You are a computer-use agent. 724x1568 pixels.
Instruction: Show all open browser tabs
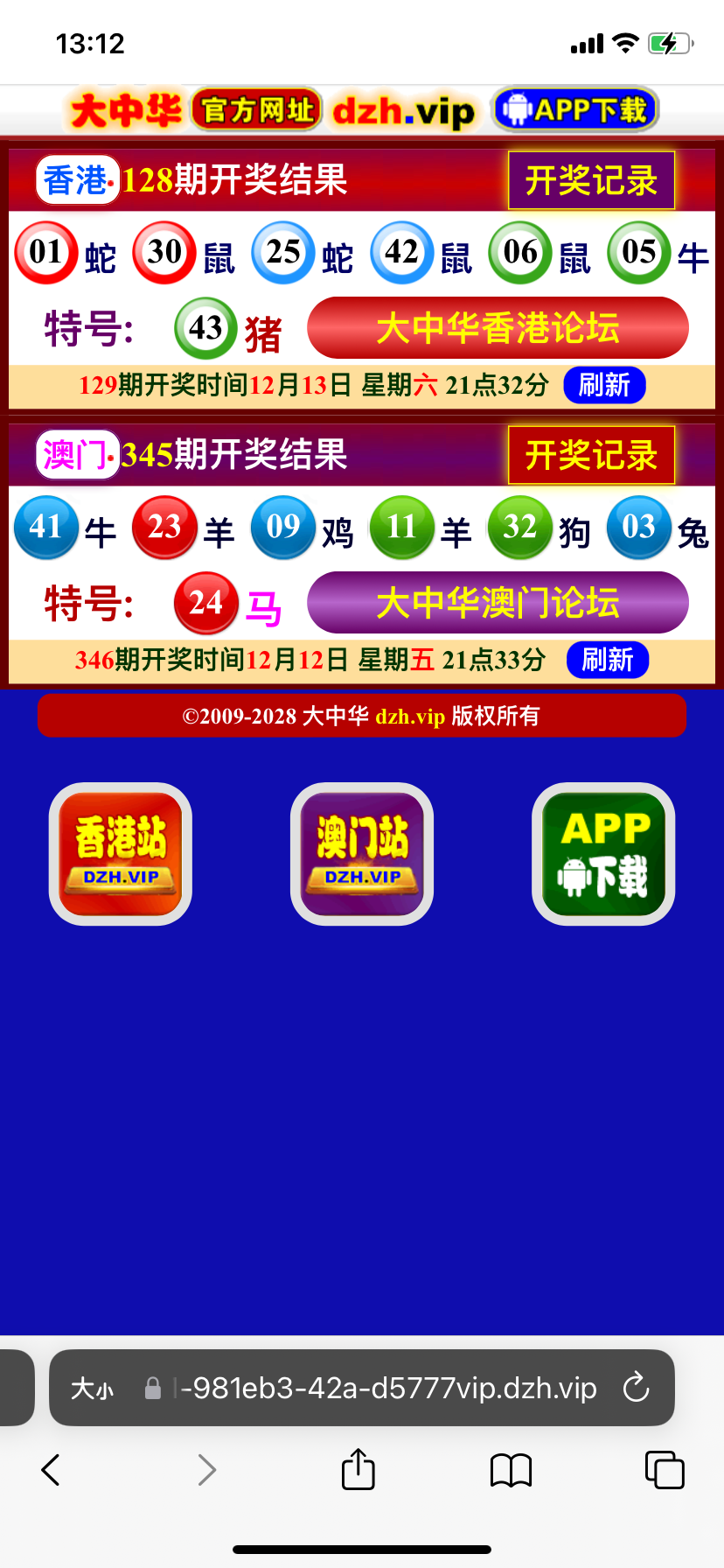pyautogui.click(x=665, y=1470)
